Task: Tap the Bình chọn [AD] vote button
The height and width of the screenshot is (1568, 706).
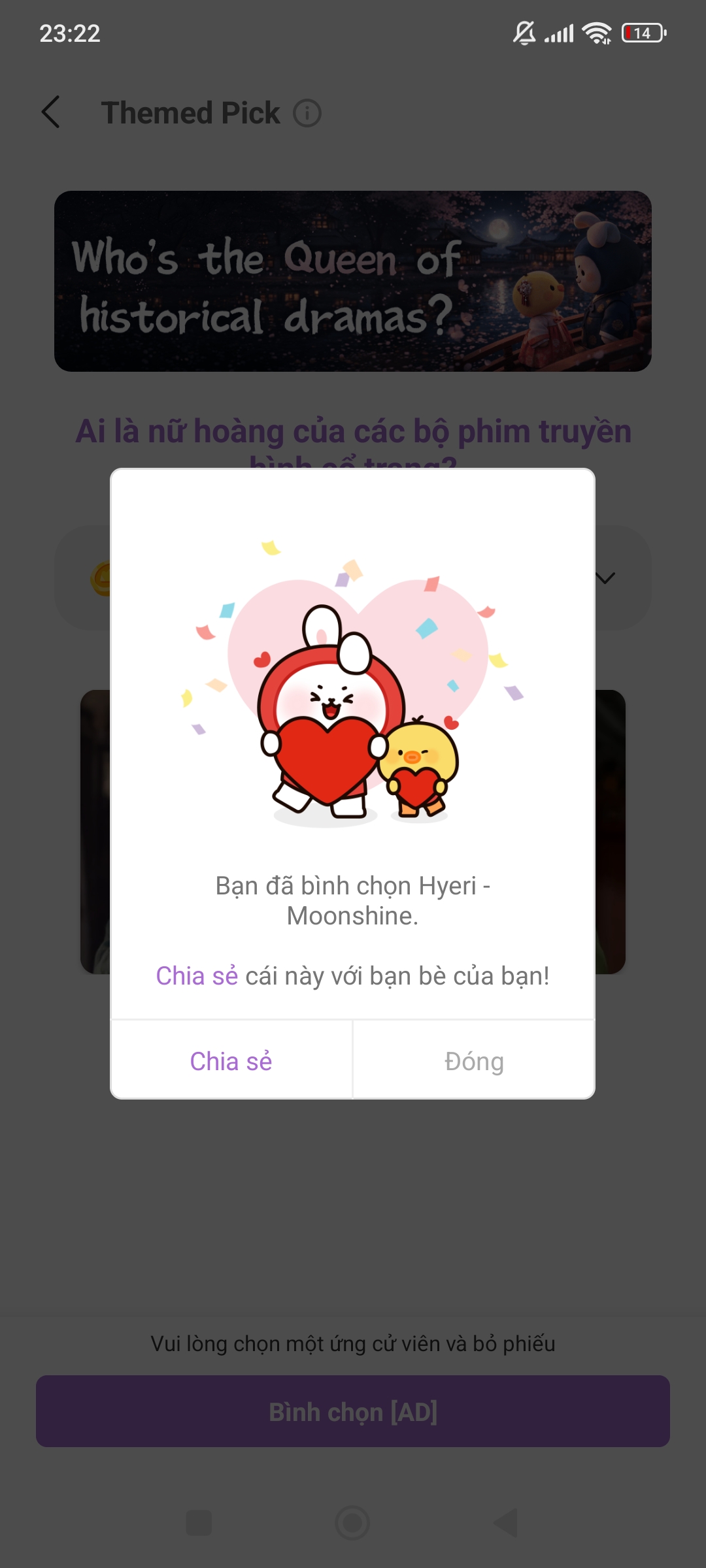Action: tap(353, 1411)
